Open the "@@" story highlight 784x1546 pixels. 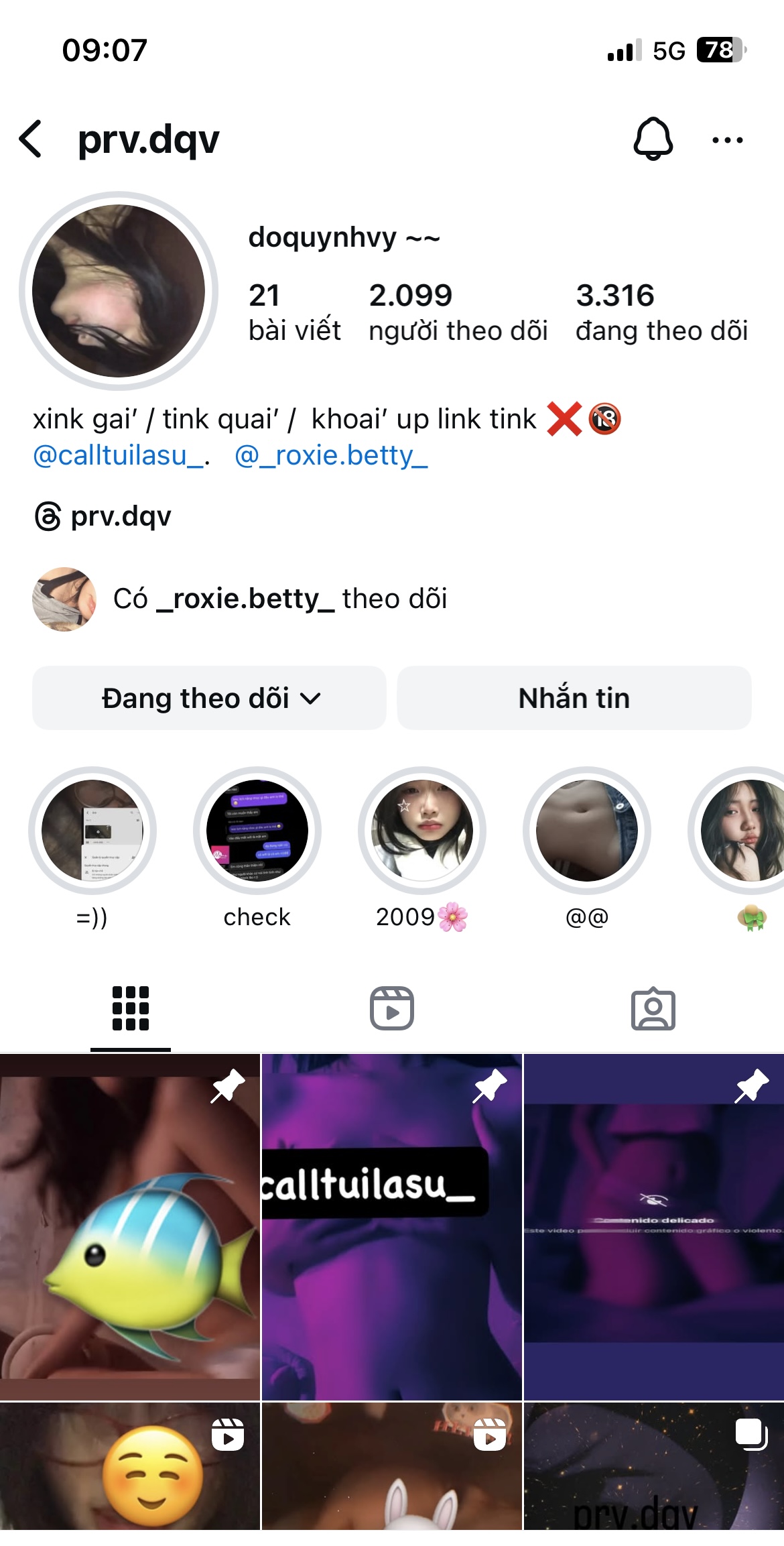click(x=587, y=831)
